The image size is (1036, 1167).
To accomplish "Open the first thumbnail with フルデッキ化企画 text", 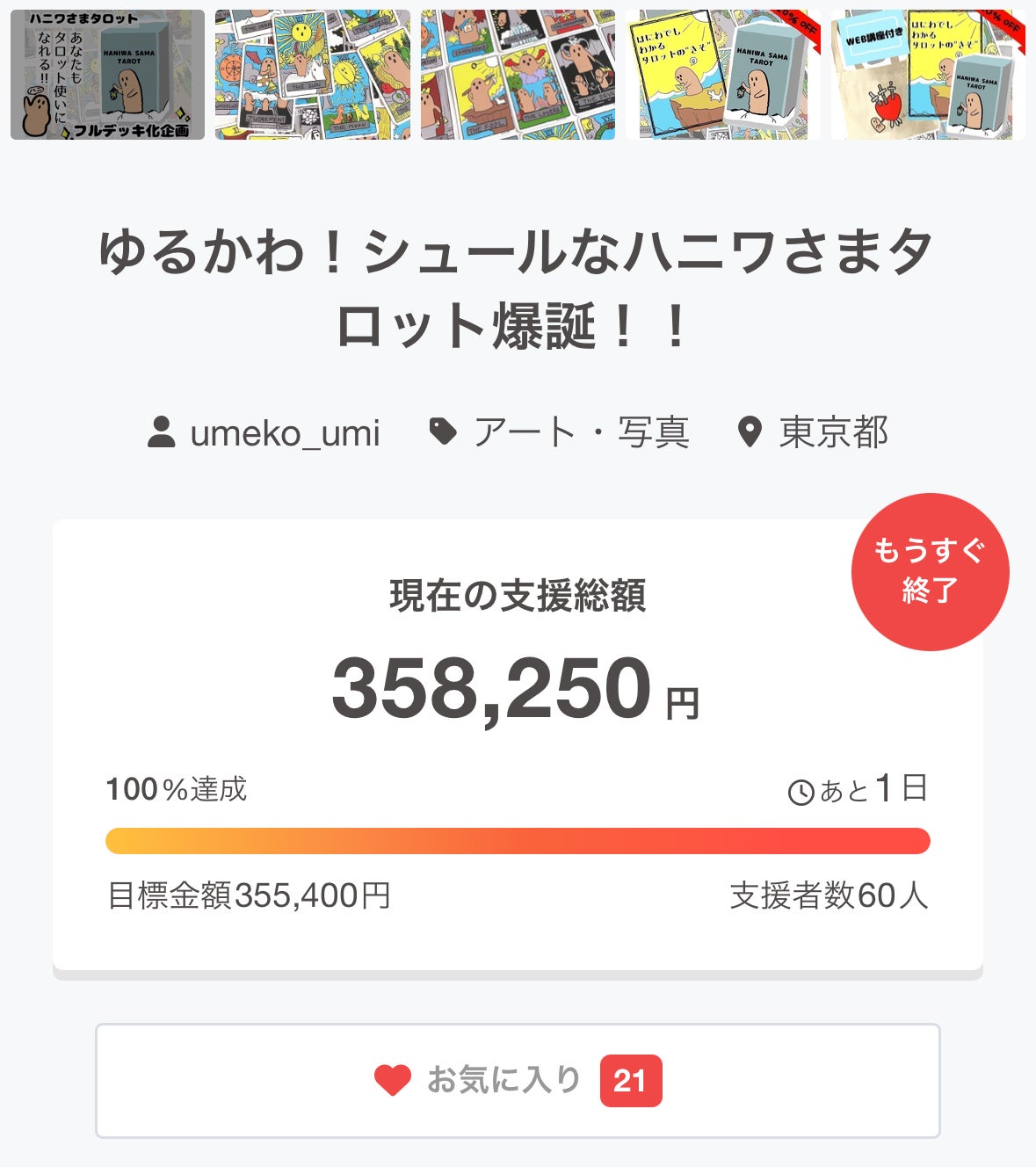I will (x=107, y=75).
